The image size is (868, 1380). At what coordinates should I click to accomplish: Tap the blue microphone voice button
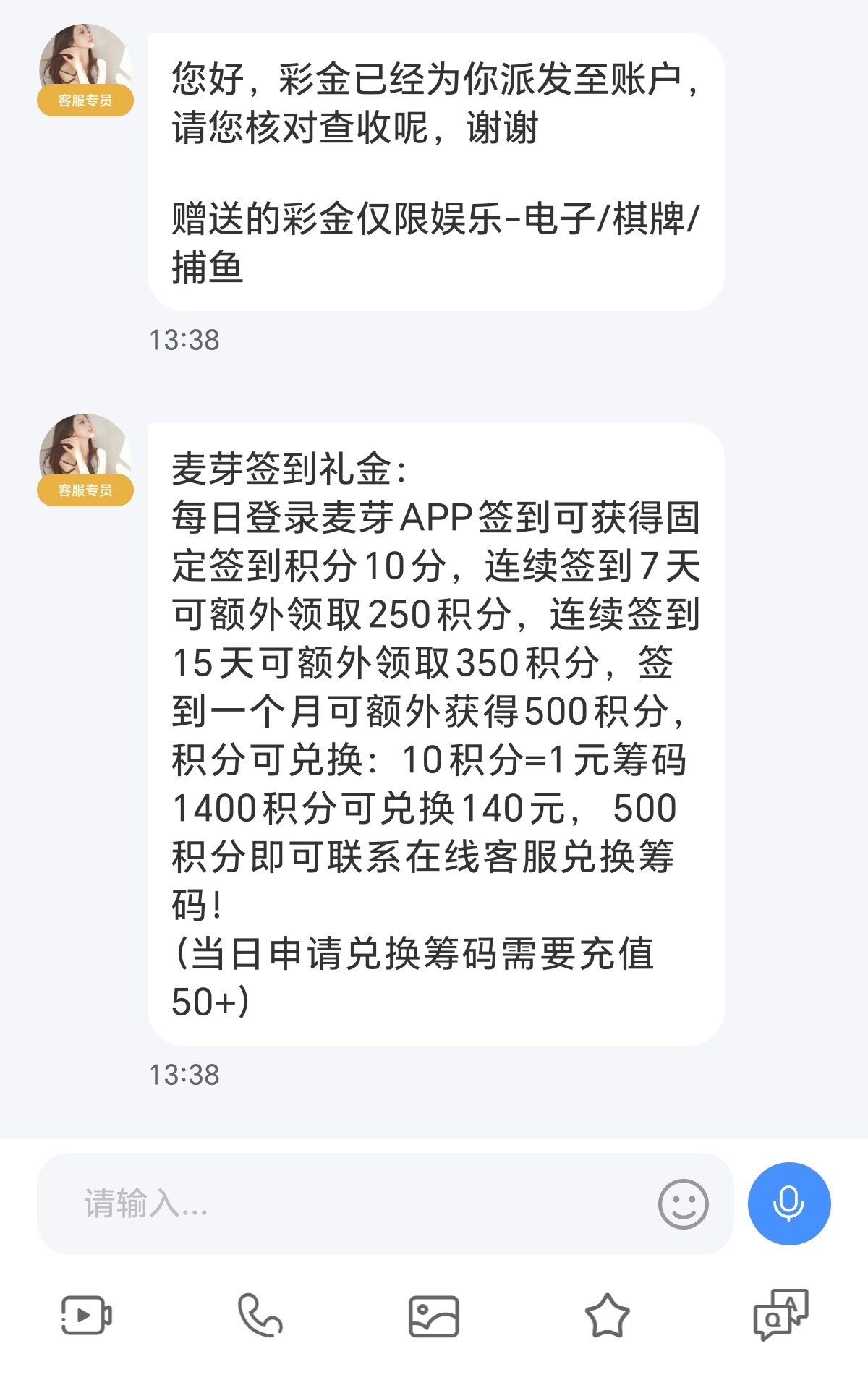coord(788,1204)
